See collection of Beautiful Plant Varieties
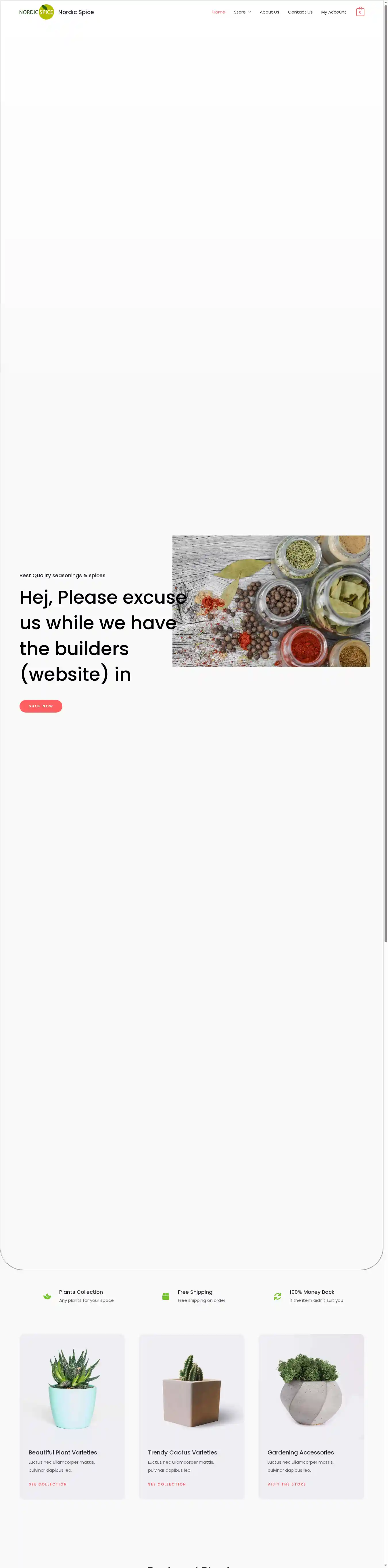The width and height of the screenshot is (388, 1568). point(47,1484)
